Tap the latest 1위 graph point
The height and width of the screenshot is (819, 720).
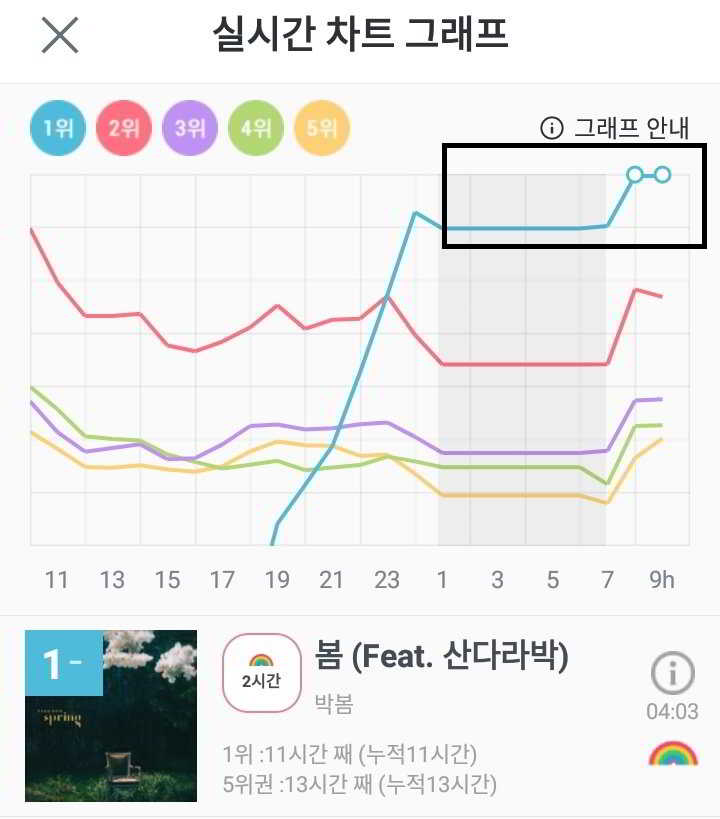pyautogui.click(x=662, y=175)
